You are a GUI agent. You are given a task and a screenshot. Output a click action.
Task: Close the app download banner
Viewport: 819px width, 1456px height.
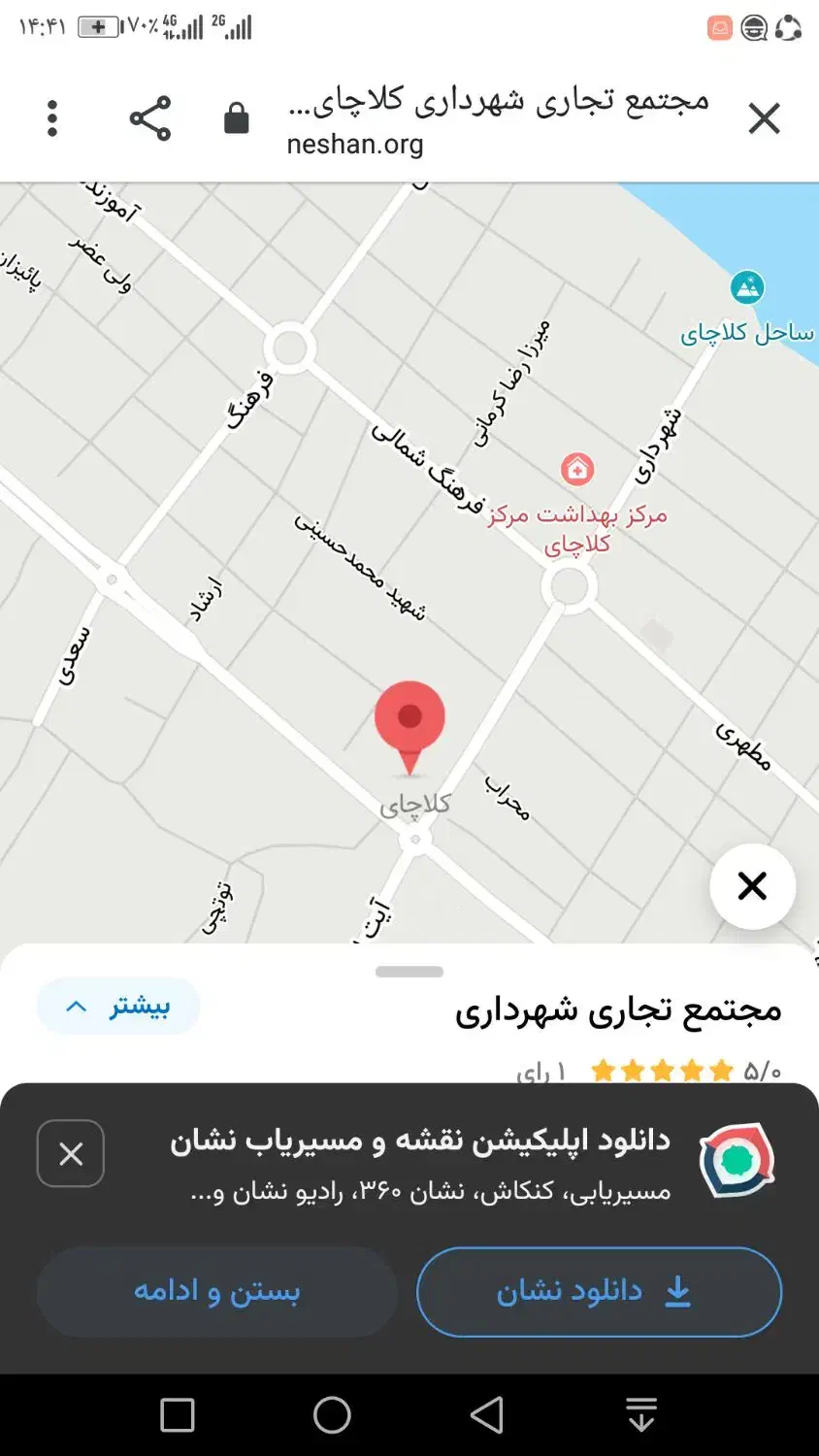click(71, 1153)
